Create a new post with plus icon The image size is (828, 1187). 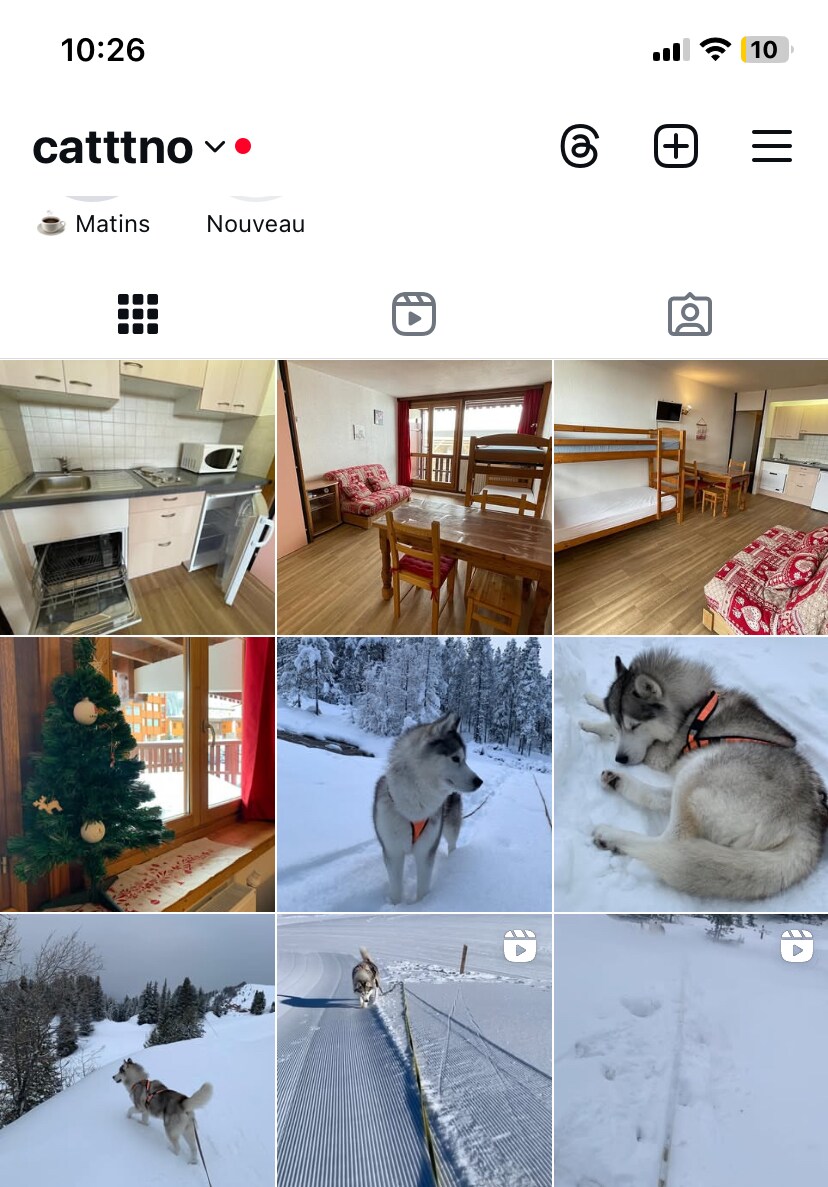pyautogui.click(x=676, y=147)
